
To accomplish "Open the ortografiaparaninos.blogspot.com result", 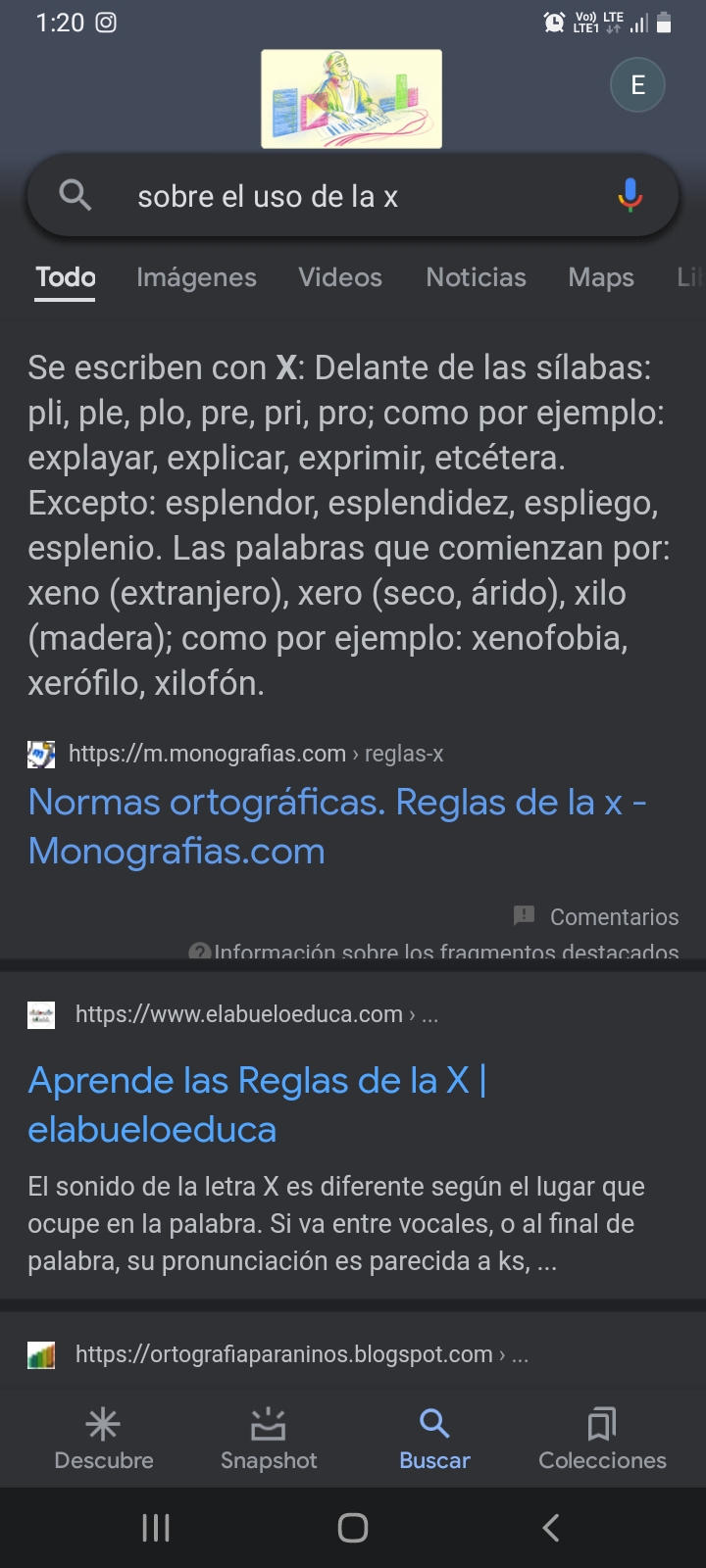I will [284, 1354].
